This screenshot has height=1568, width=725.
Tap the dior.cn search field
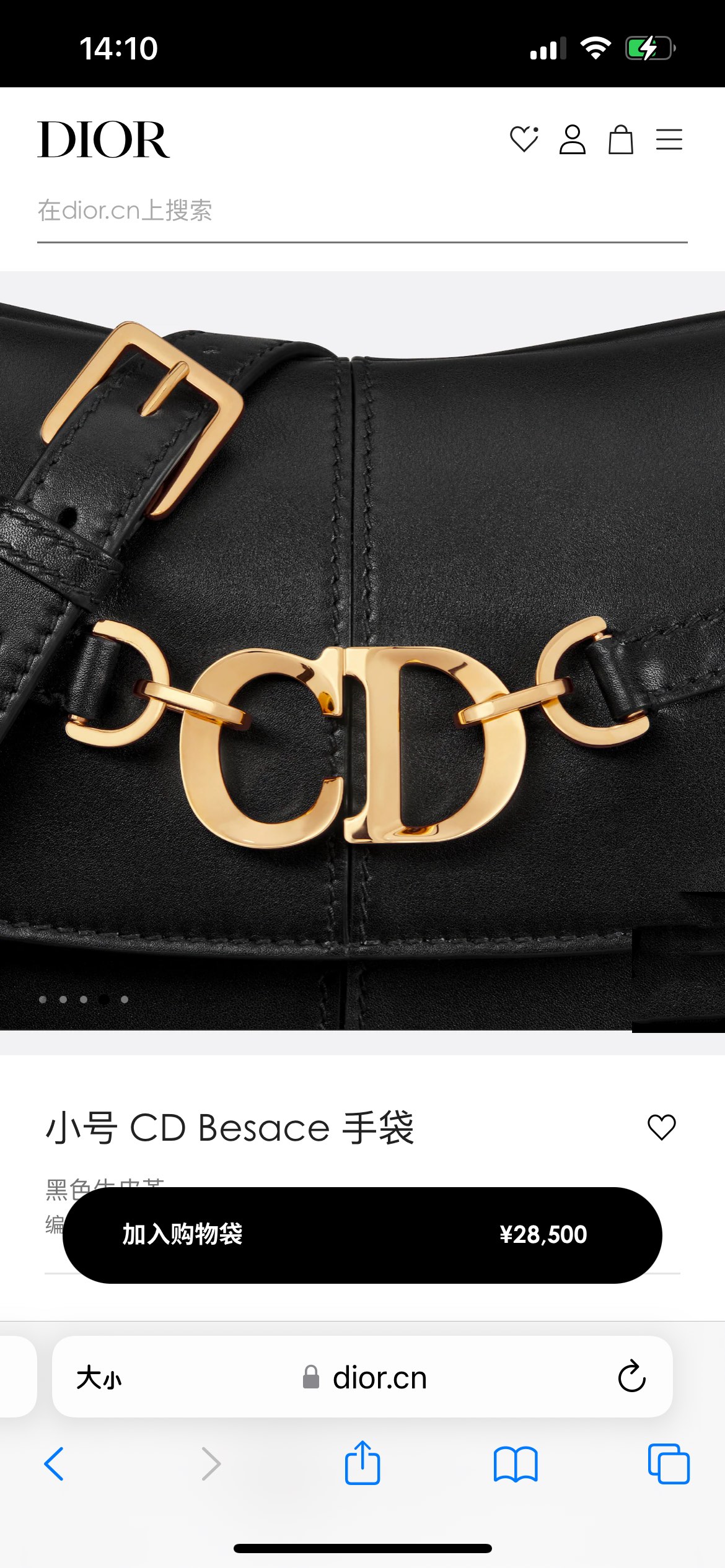click(x=362, y=211)
